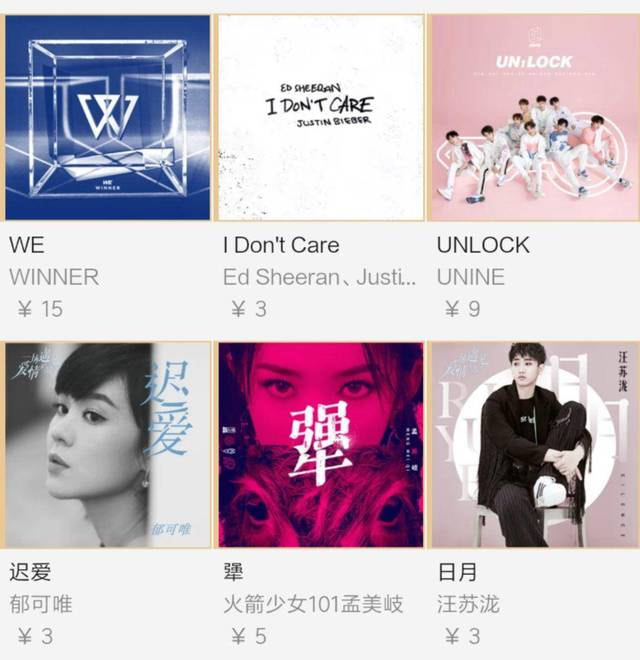Open the 犟 album by 孟美岐

(x=321, y=445)
